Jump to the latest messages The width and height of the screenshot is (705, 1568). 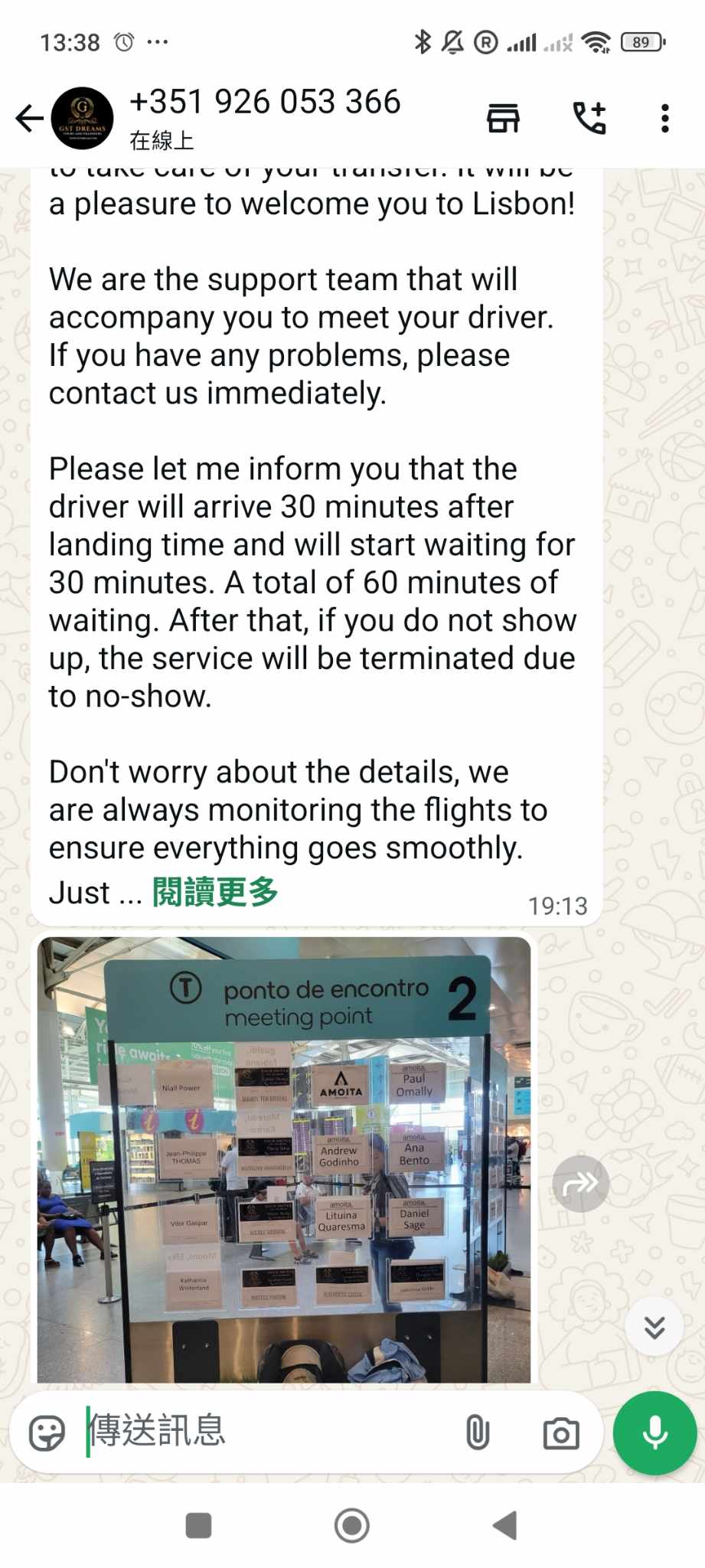654,1327
